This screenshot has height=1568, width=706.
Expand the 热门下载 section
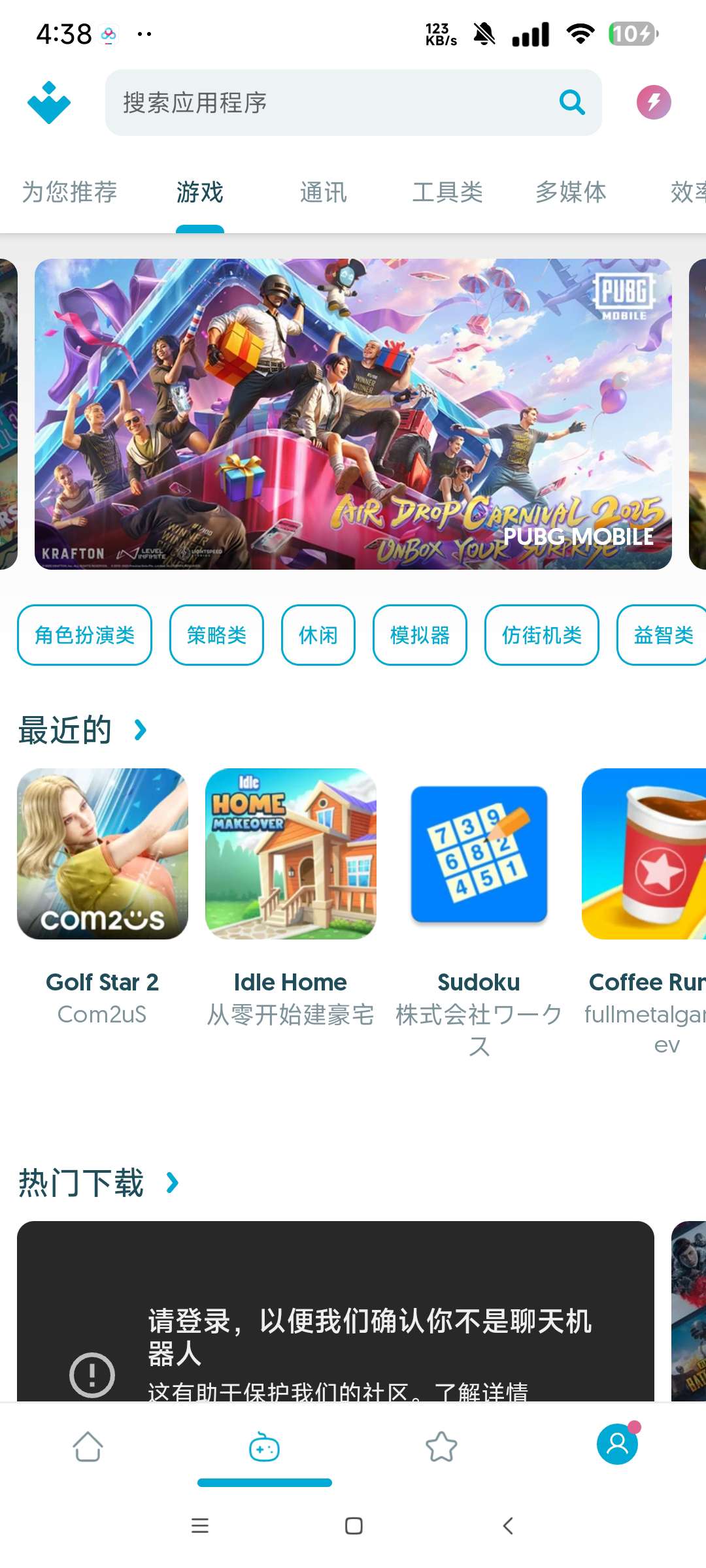[172, 1183]
